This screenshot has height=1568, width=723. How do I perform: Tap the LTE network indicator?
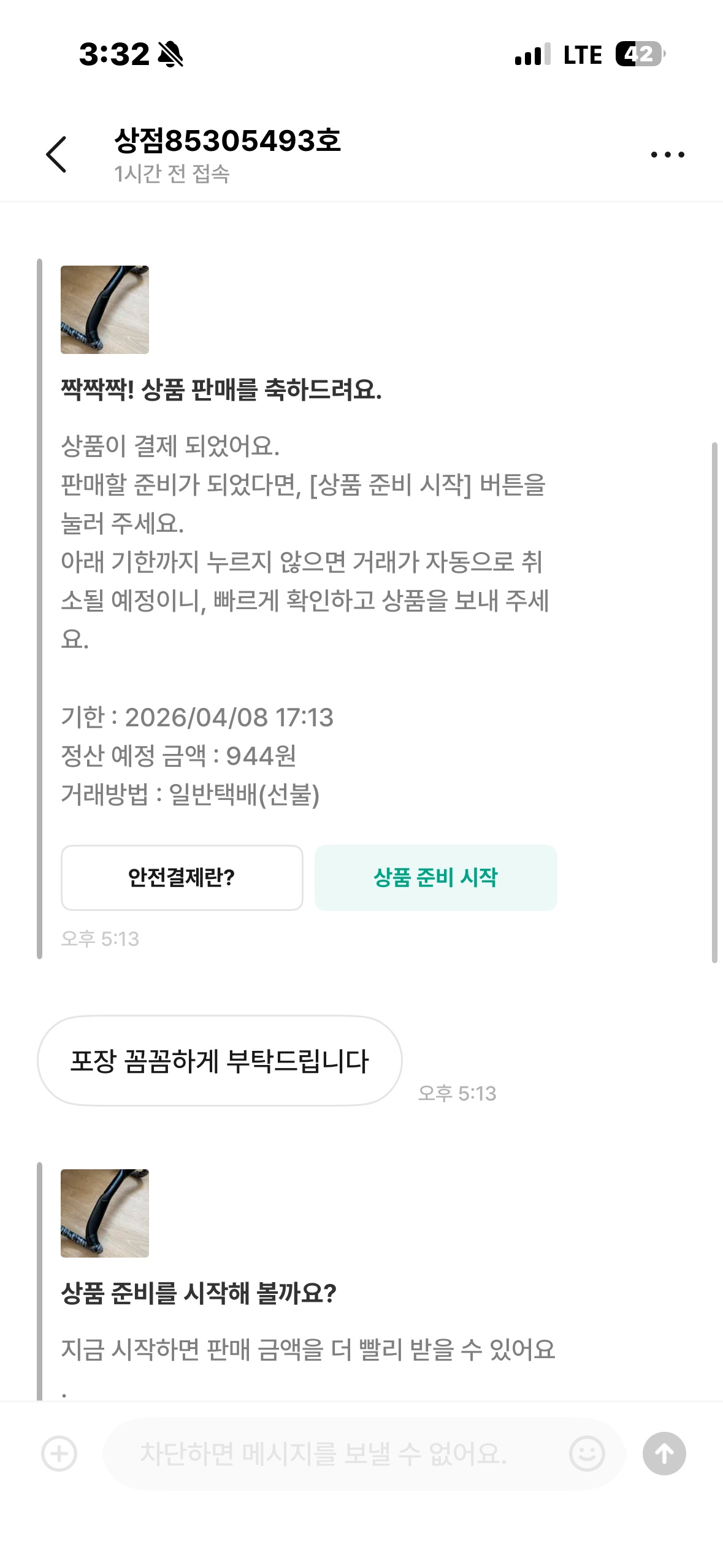[x=583, y=55]
